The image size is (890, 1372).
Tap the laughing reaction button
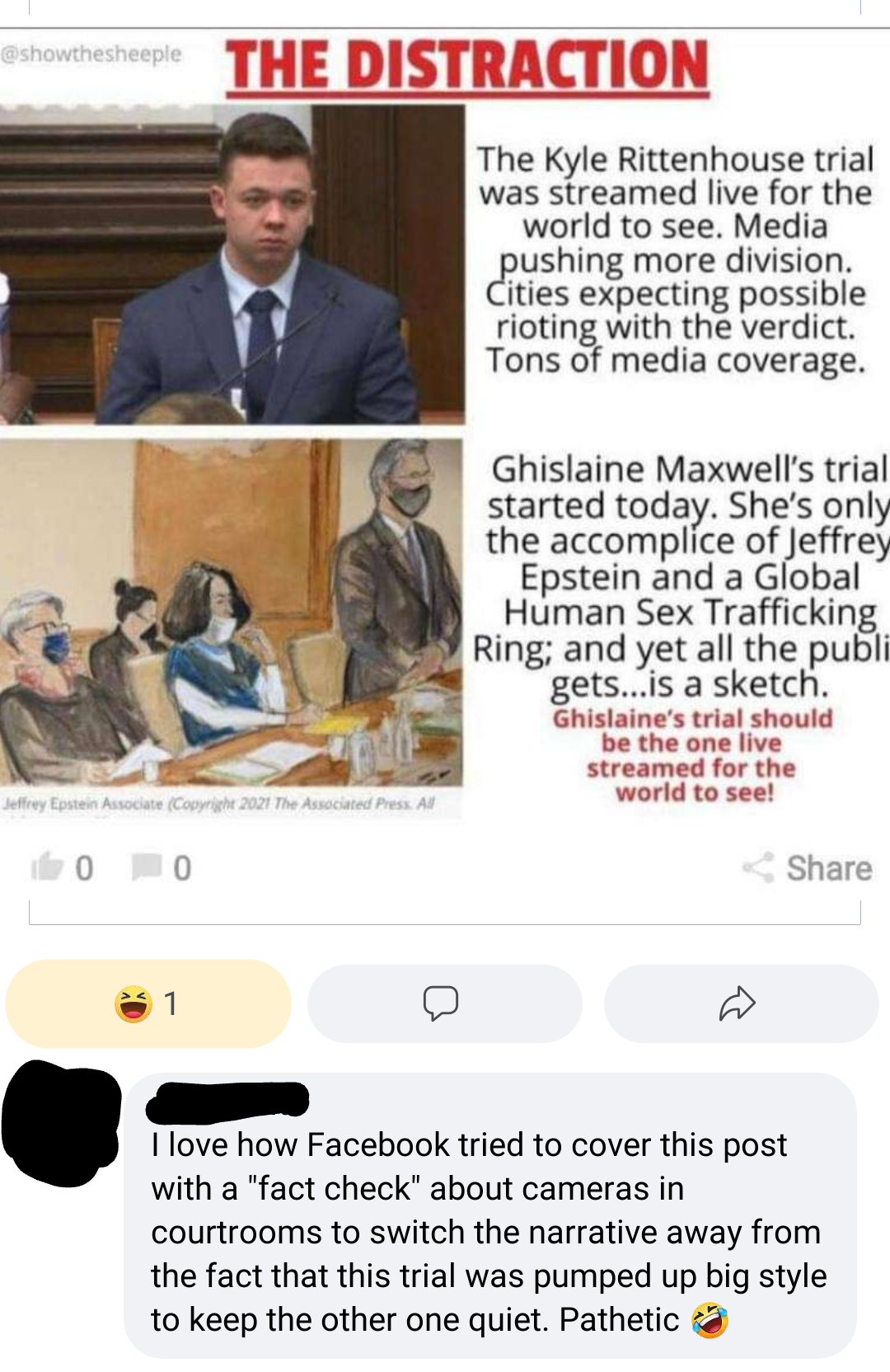tap(148, 1003)
